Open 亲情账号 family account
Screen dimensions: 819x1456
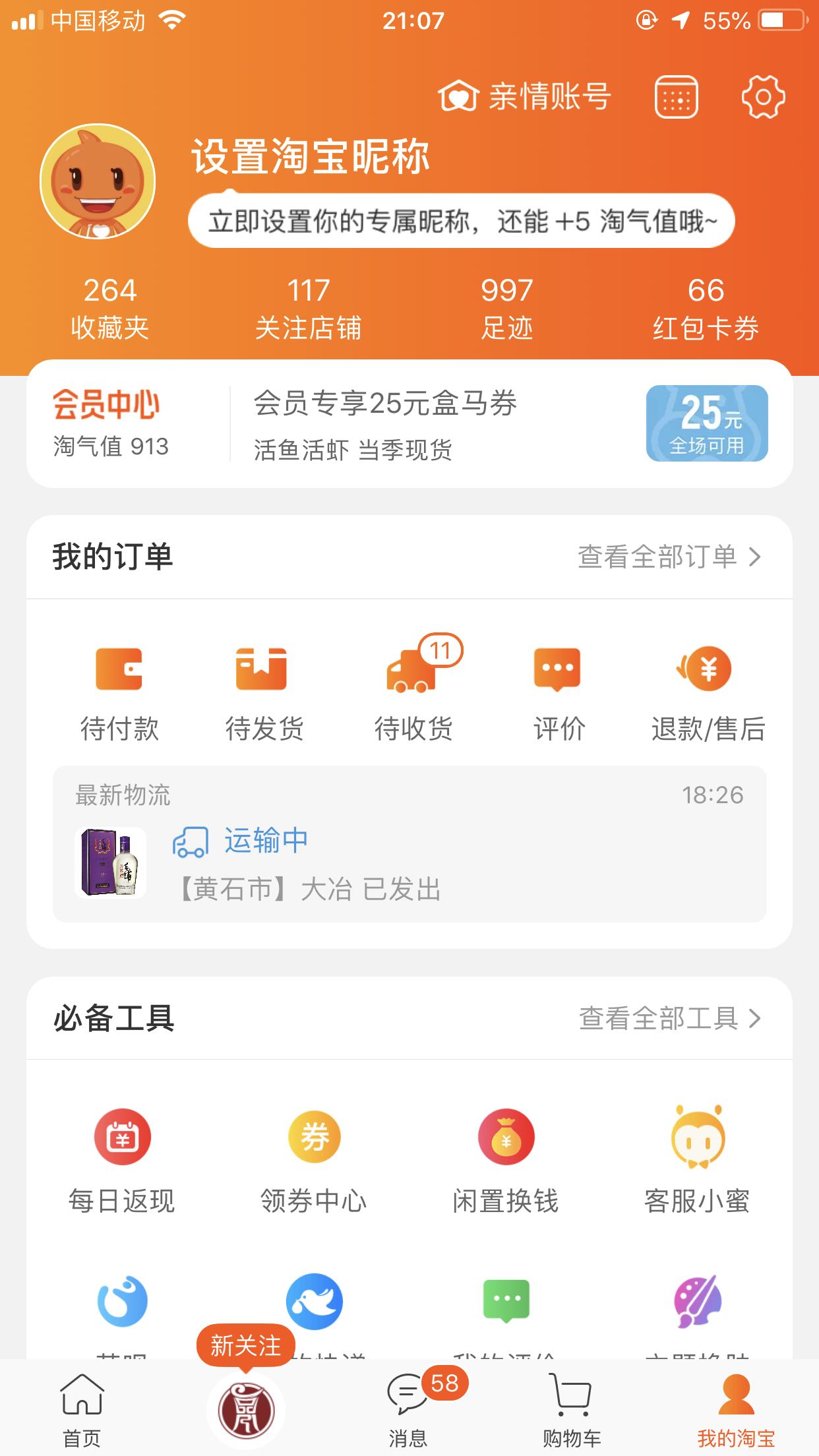525,97
